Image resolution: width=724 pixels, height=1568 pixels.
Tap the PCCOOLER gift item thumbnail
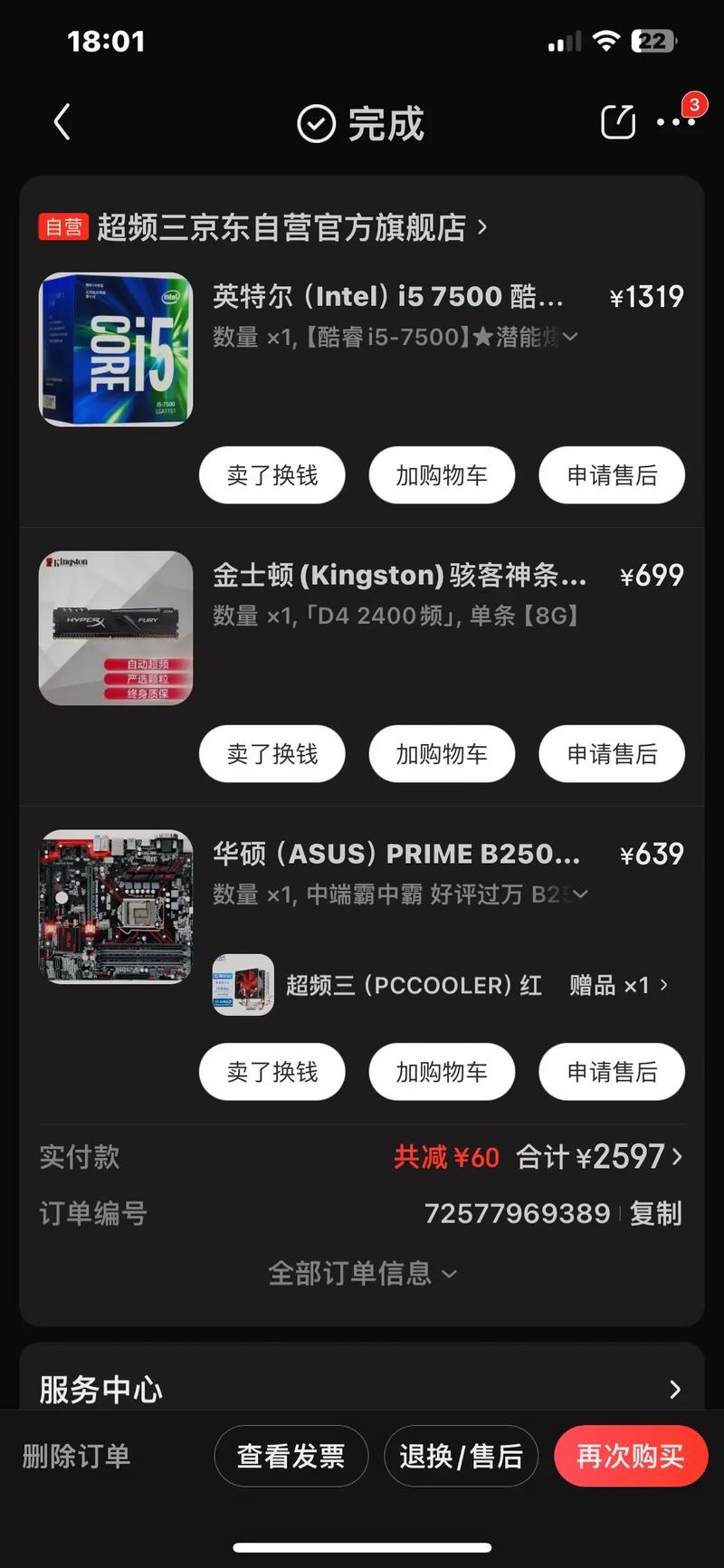[x=242, y=983]
